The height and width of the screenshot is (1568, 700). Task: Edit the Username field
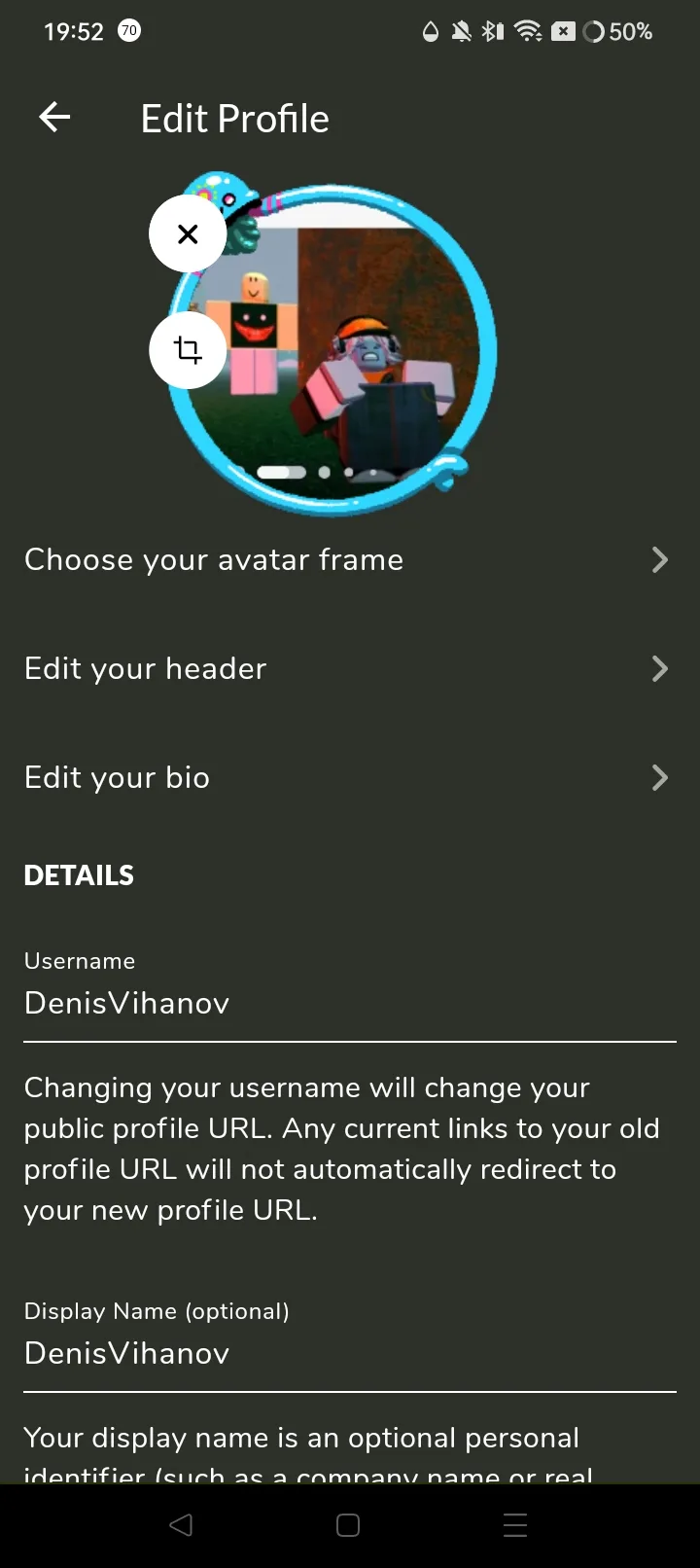(349, 1004)
